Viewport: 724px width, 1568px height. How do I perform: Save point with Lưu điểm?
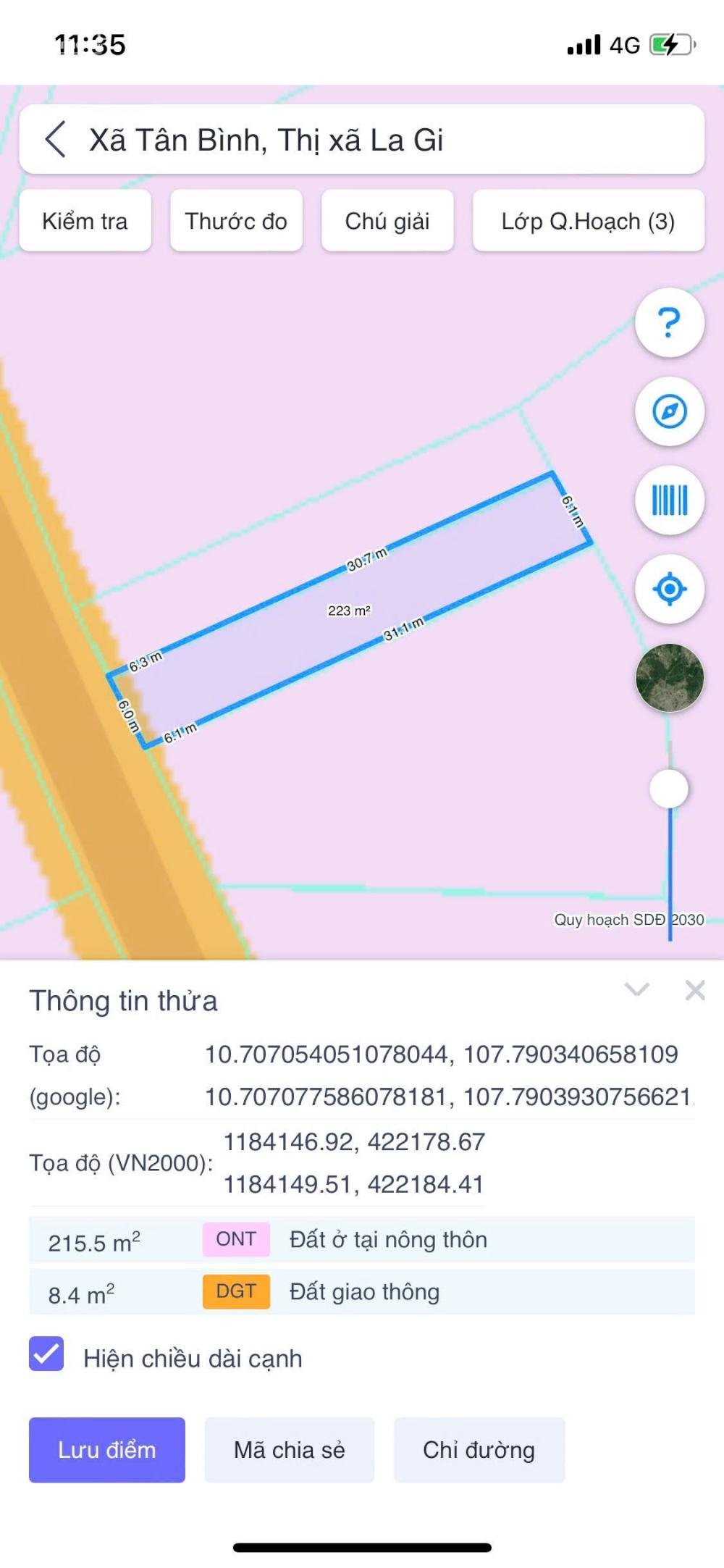click(107, 1450)
